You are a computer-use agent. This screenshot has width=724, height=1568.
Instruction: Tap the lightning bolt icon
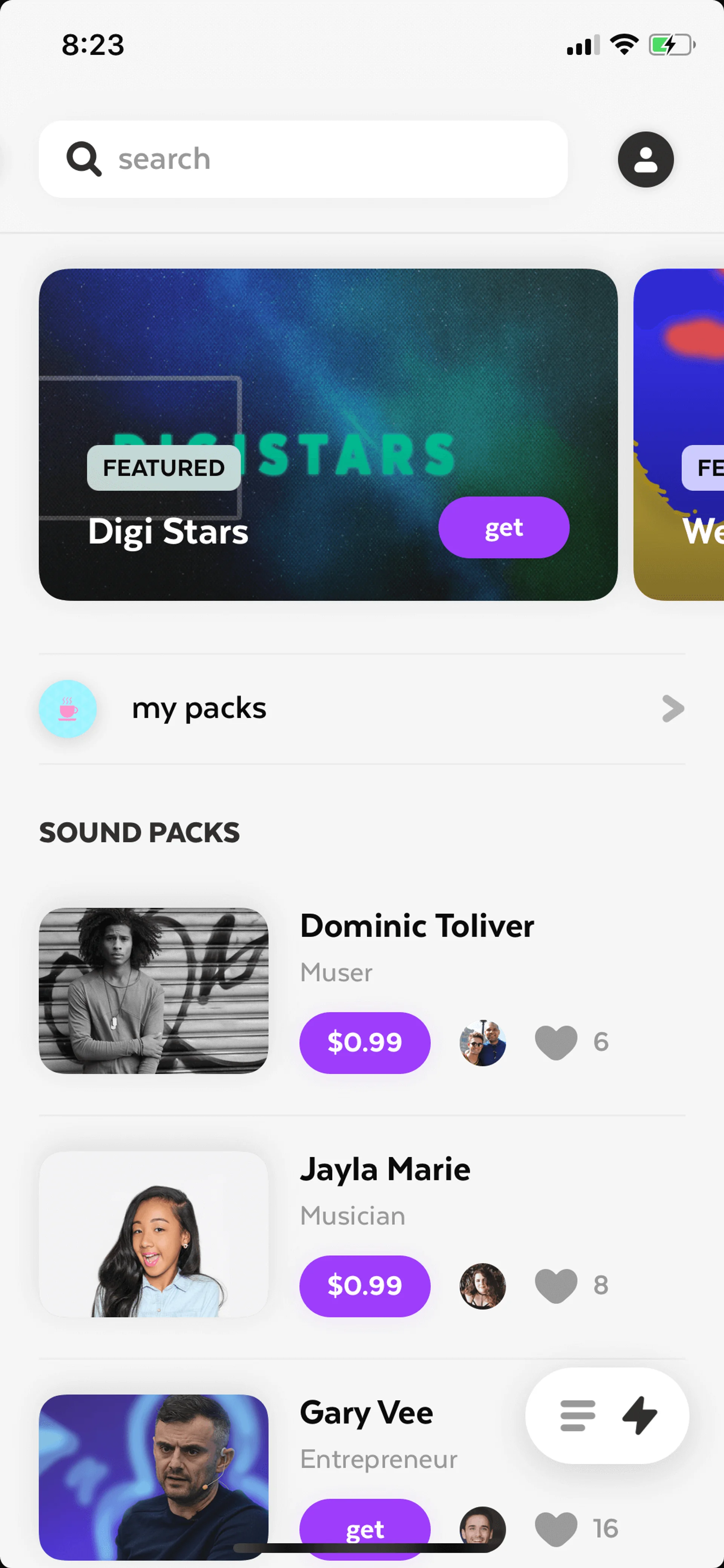[640, 1415]
